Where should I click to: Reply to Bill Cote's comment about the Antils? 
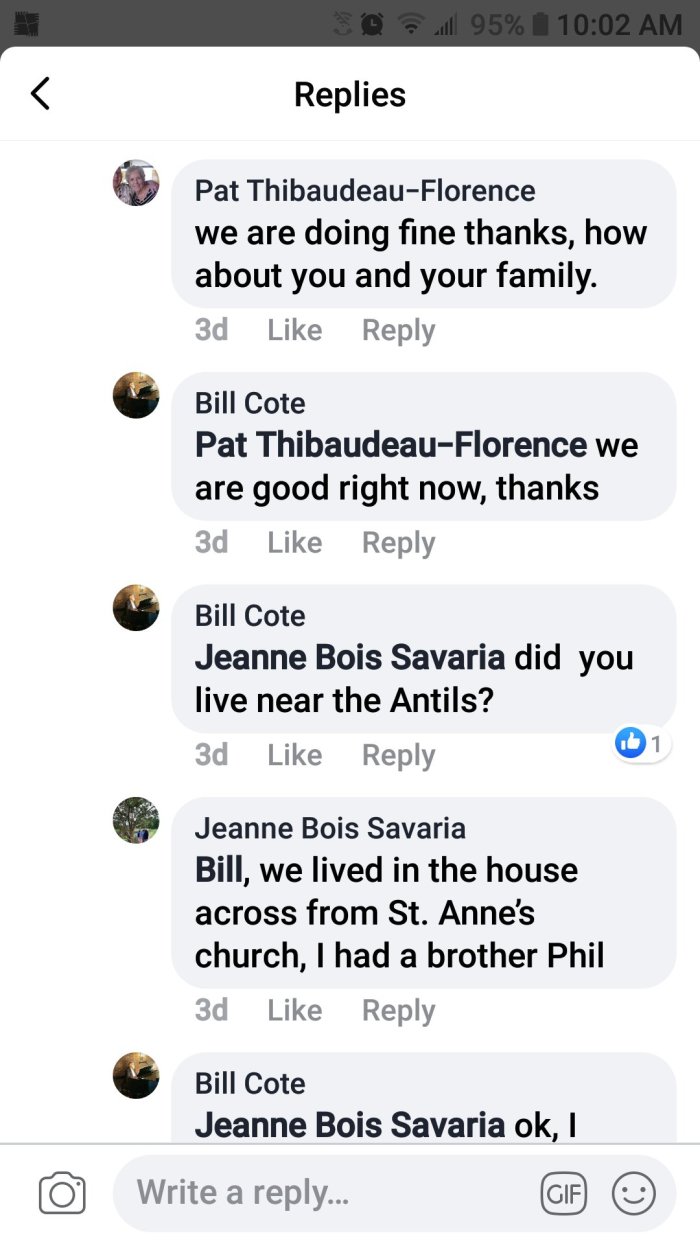398,755
